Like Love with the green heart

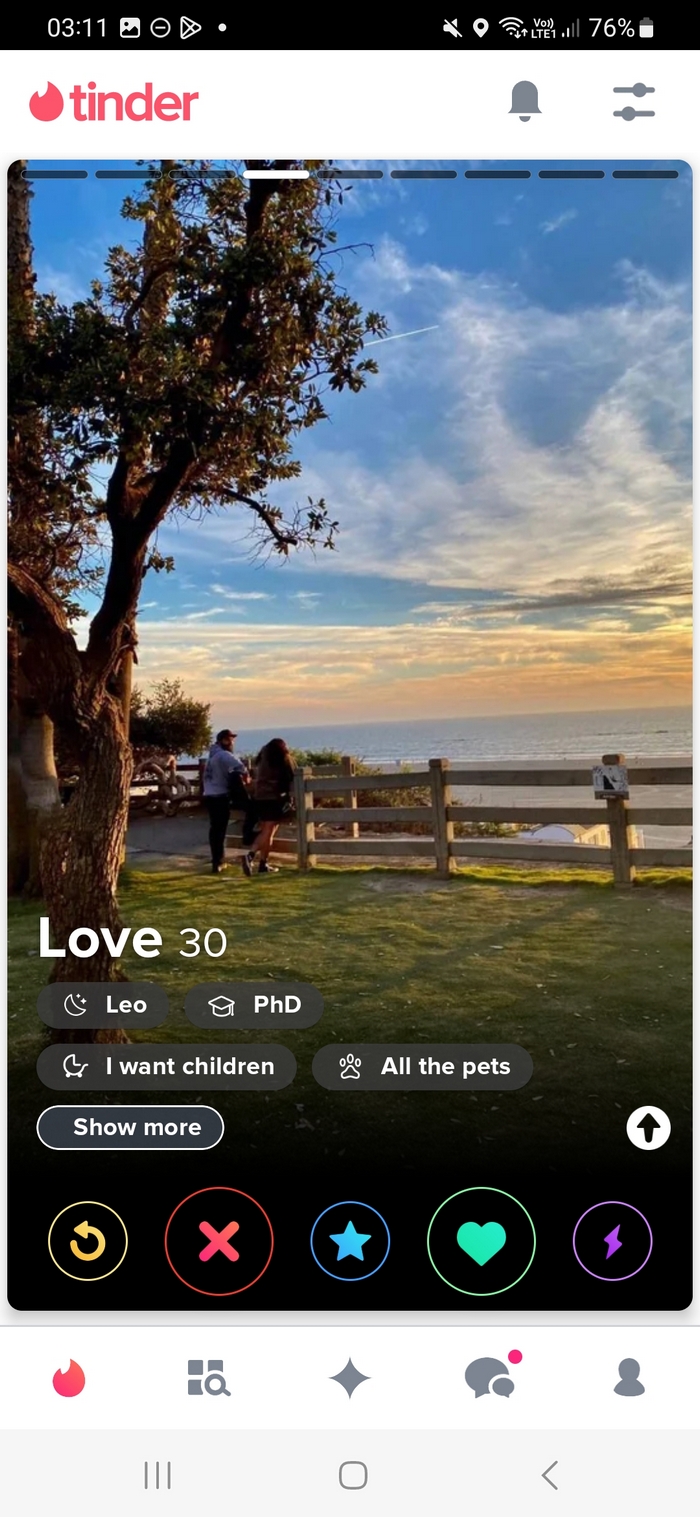coord(481,1241)
